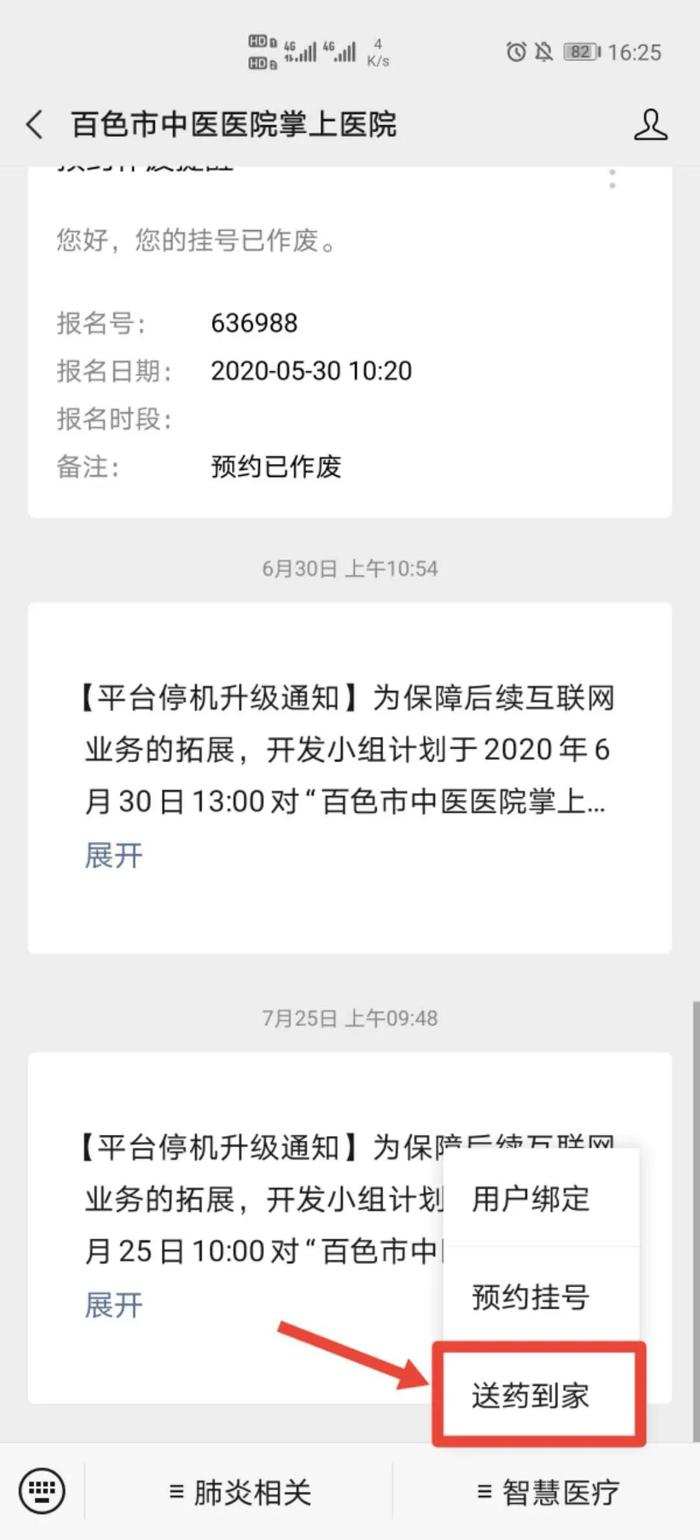The width and height of the screenshot is (700, 1540).
Task: Switch to keyboard input mode
Action: [42, 1492]
